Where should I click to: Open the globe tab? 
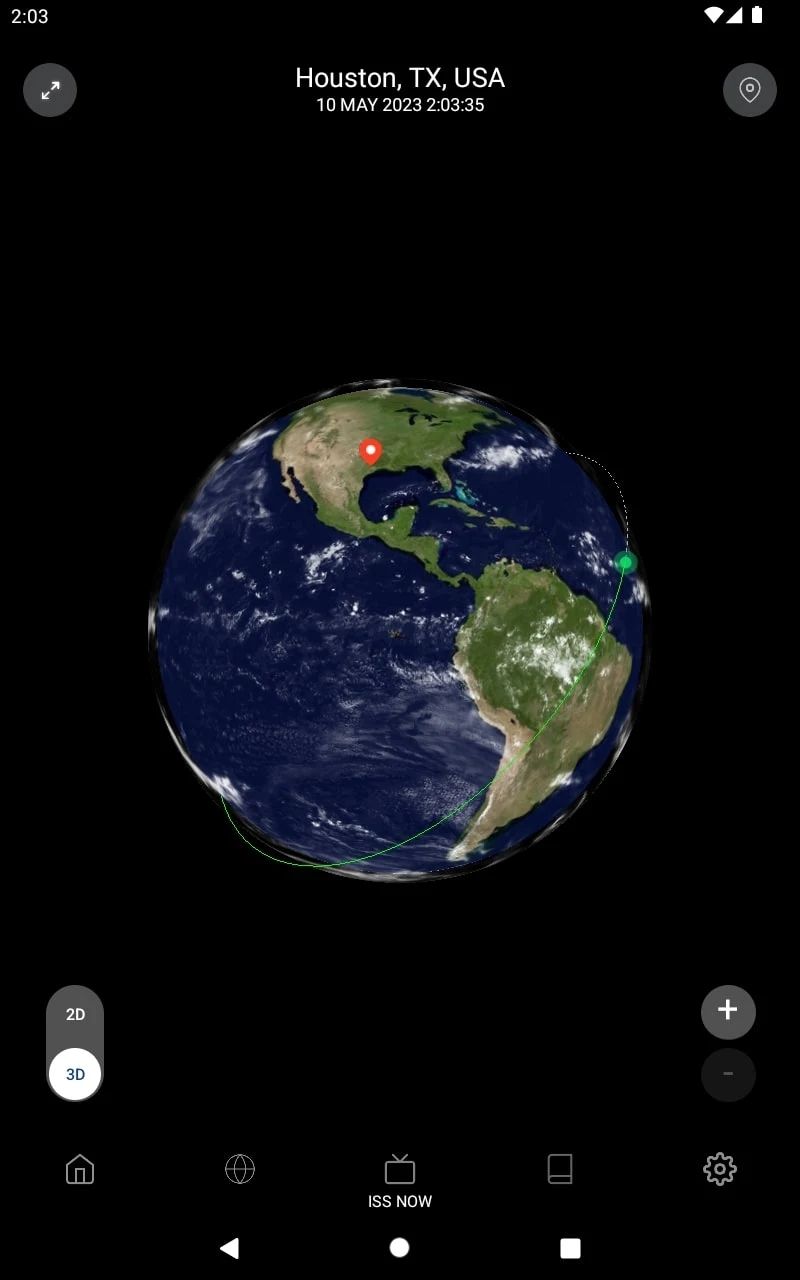click(x=240, y=1169)
